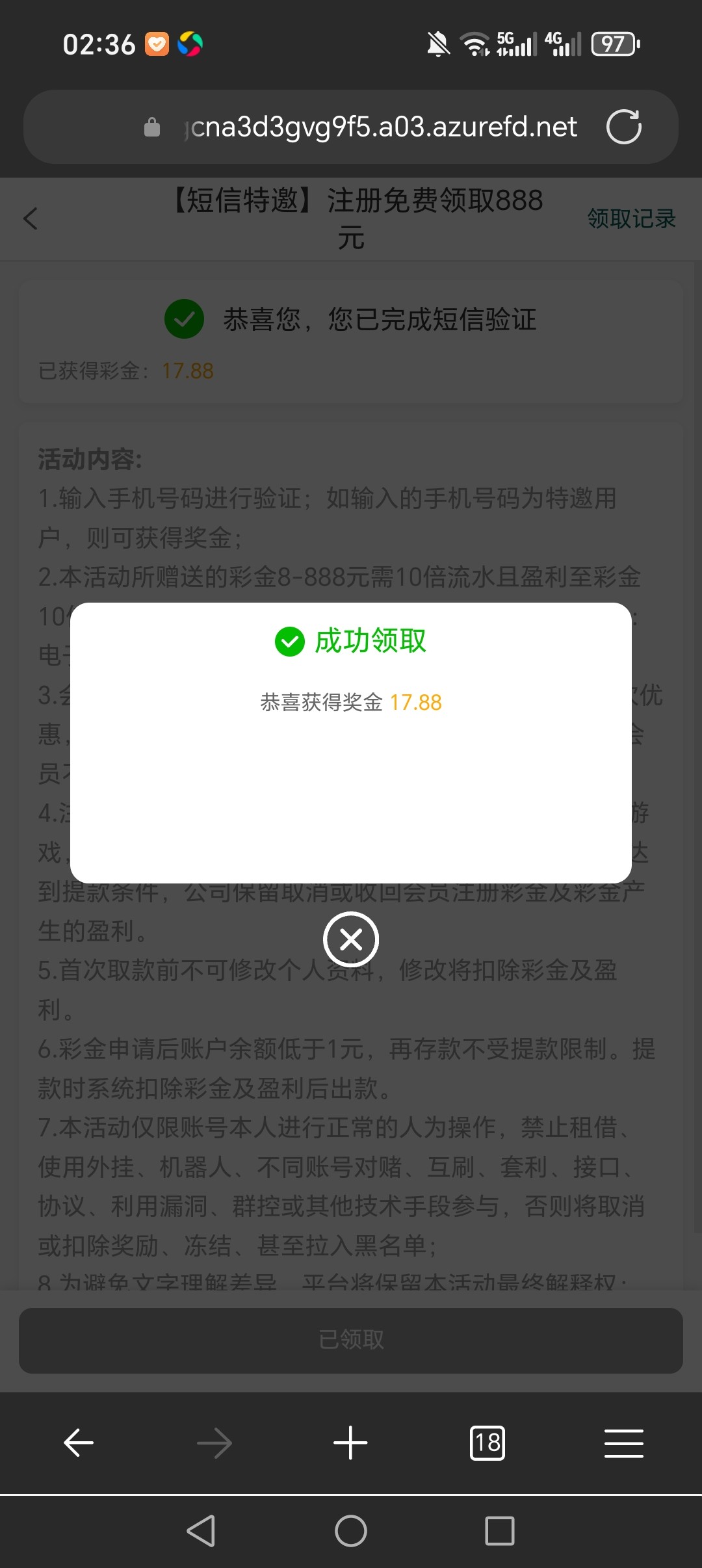Tap the 已领取 button
Image resolution: width=702 pixels, height=1568 pixels.
pos(351,1339)
